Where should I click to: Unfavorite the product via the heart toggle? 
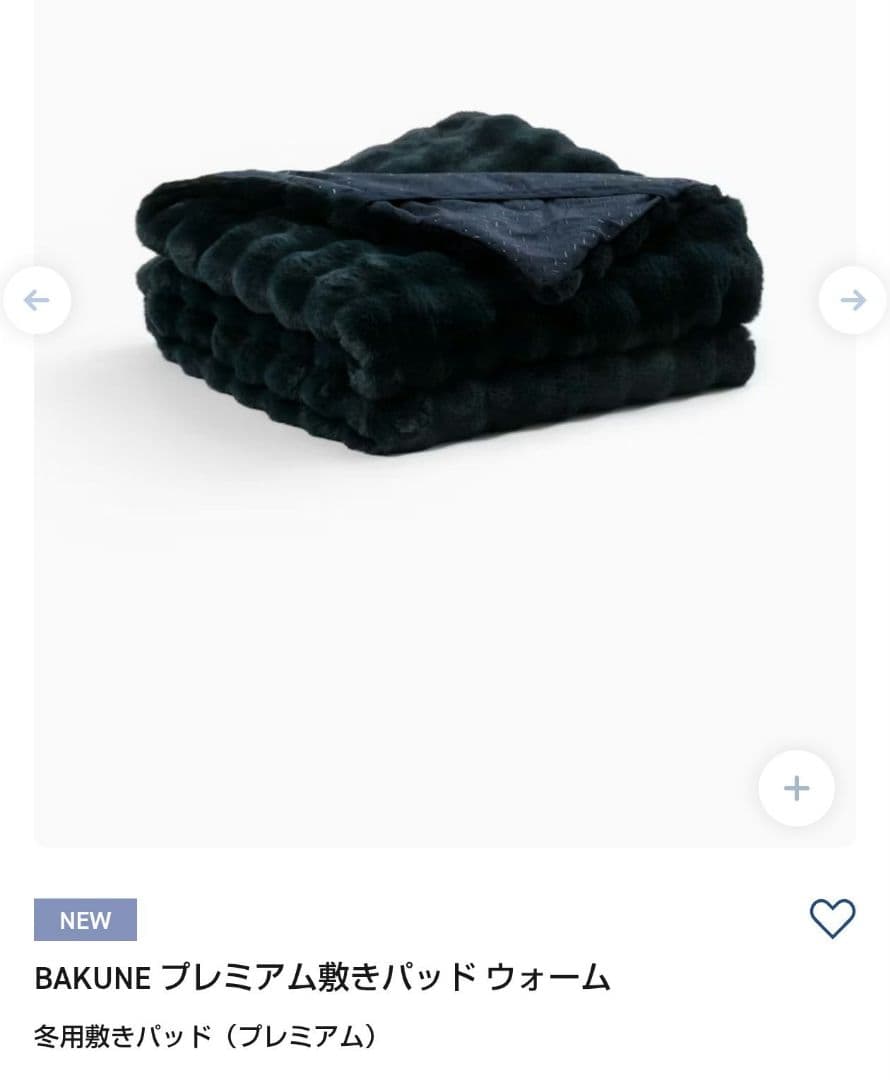pos(833,919)
